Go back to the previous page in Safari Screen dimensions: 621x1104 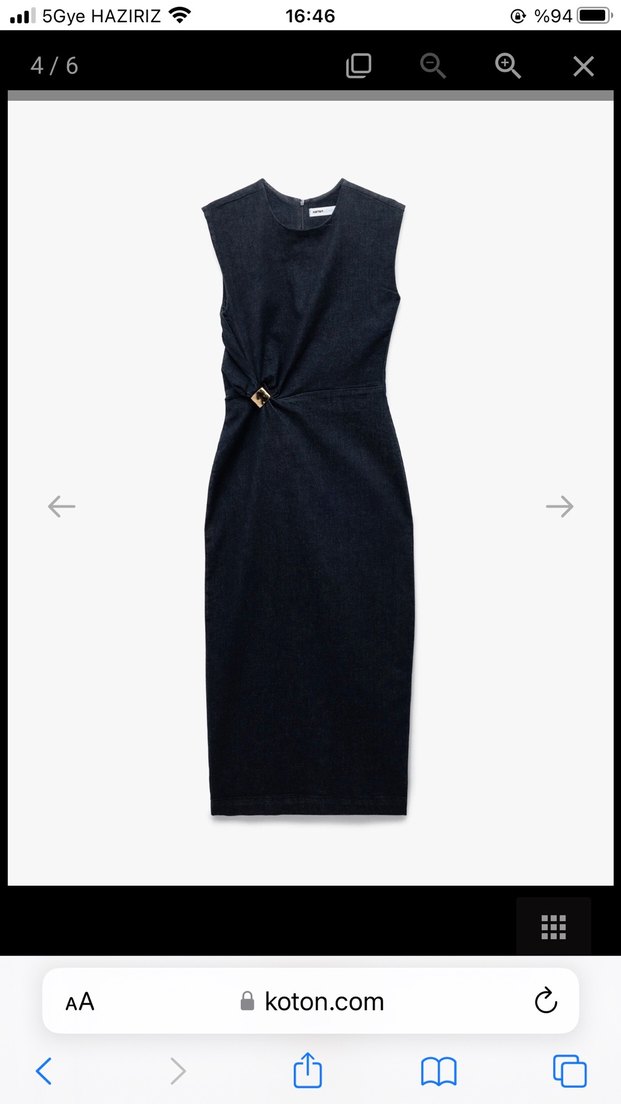[44, 1072]
